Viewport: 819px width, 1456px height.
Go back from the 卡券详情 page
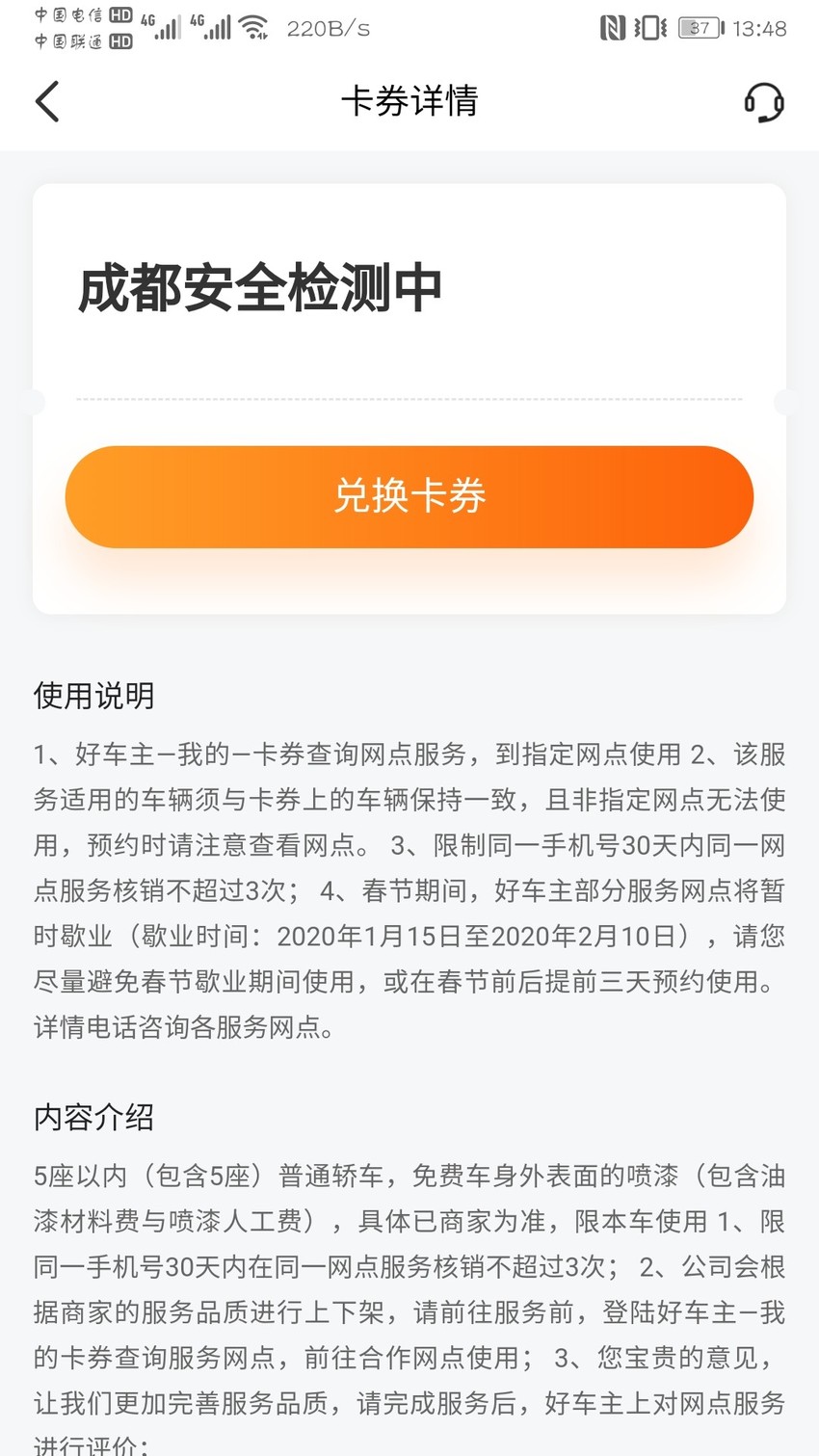tap(47, 101)
